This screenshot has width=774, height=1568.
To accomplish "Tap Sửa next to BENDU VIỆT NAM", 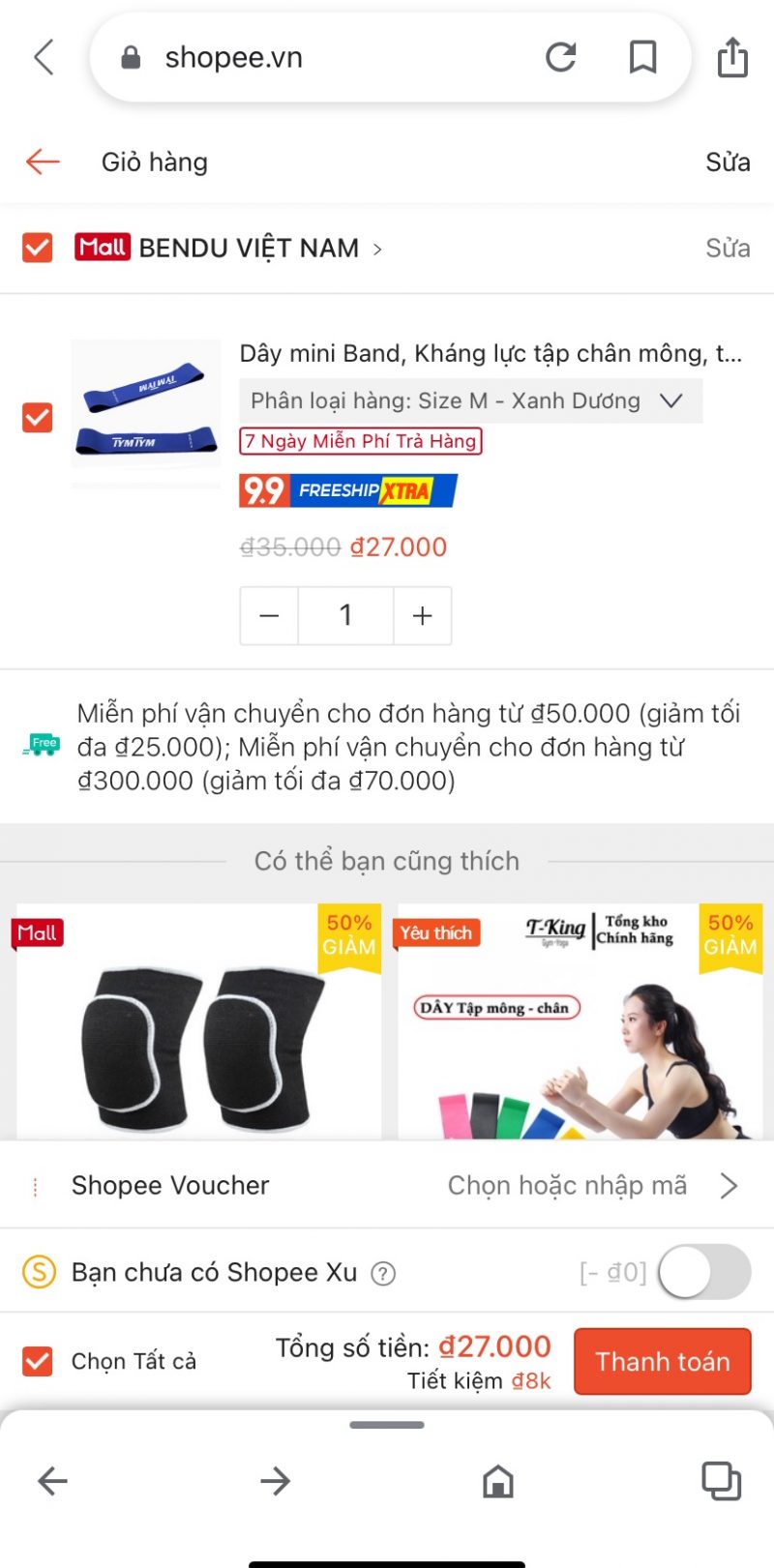I will tap(727, 248).
